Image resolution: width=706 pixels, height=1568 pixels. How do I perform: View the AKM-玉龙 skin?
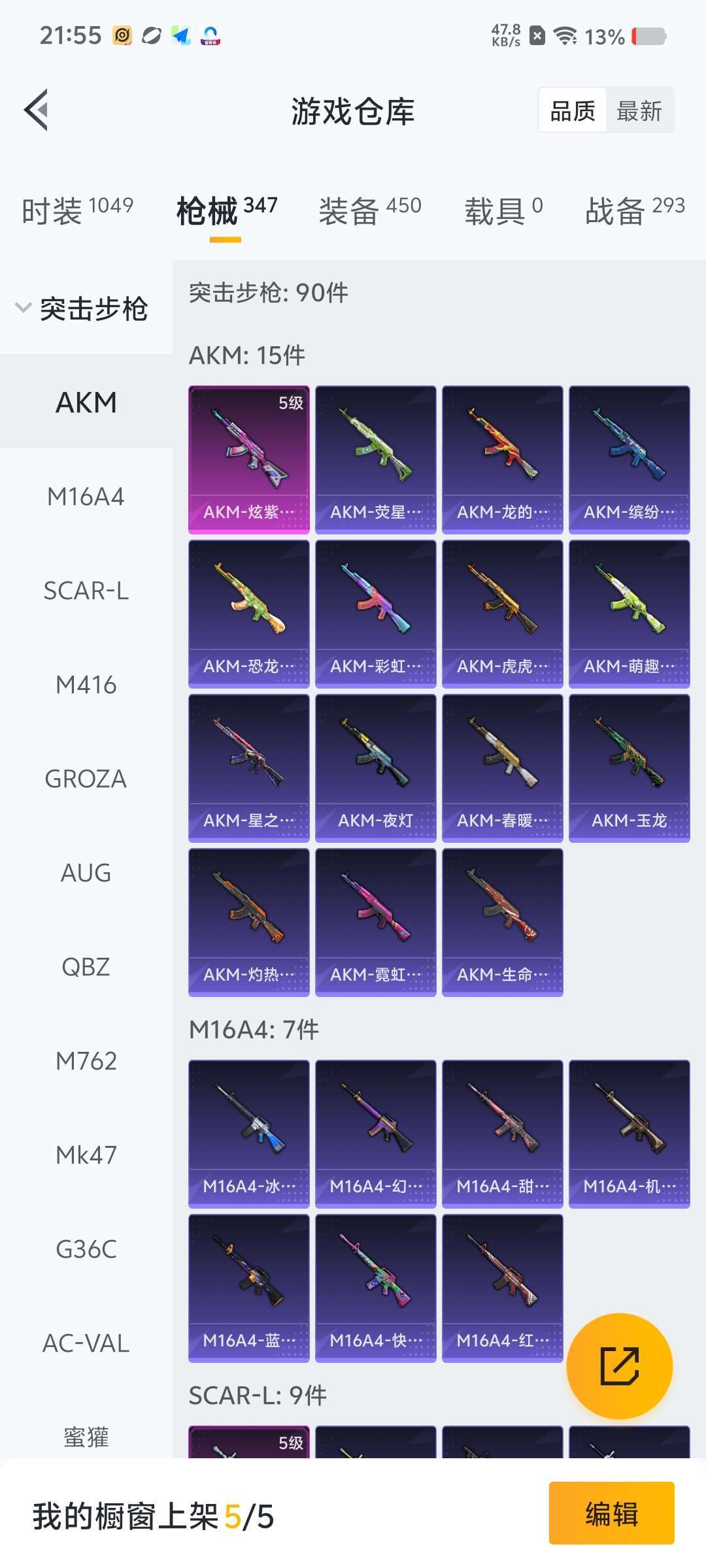(630, 768)
